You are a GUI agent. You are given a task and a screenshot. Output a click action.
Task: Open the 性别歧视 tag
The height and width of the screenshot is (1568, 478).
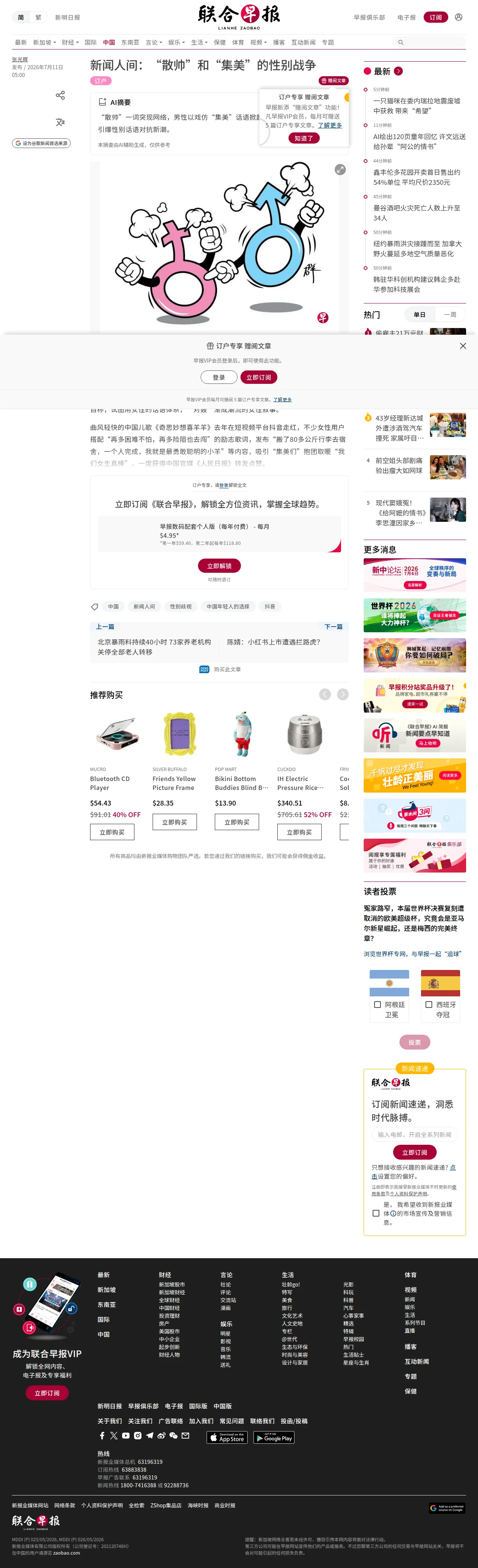(x=181, y=606)
